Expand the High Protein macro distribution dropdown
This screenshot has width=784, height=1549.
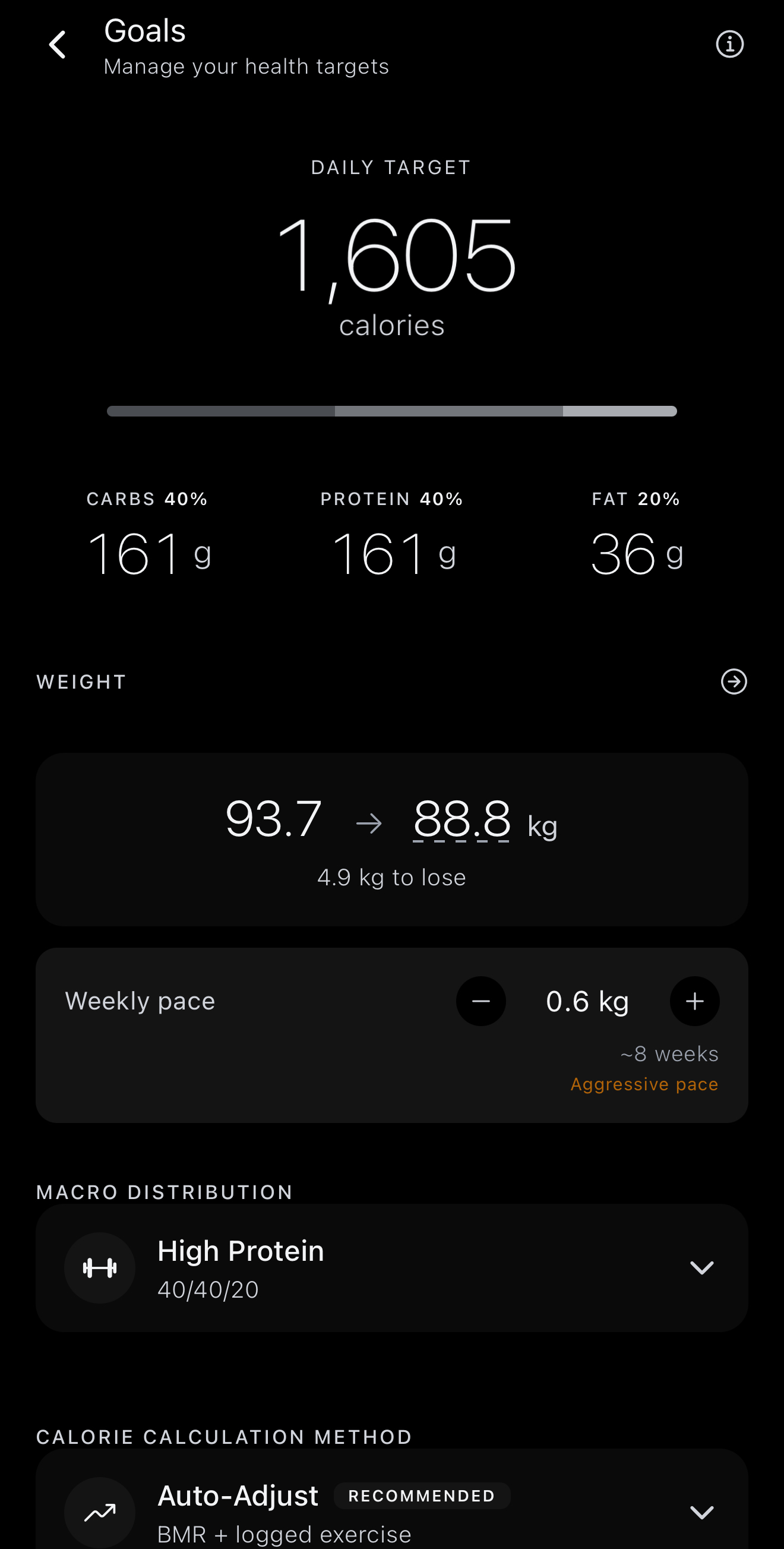coord(701,1269)
